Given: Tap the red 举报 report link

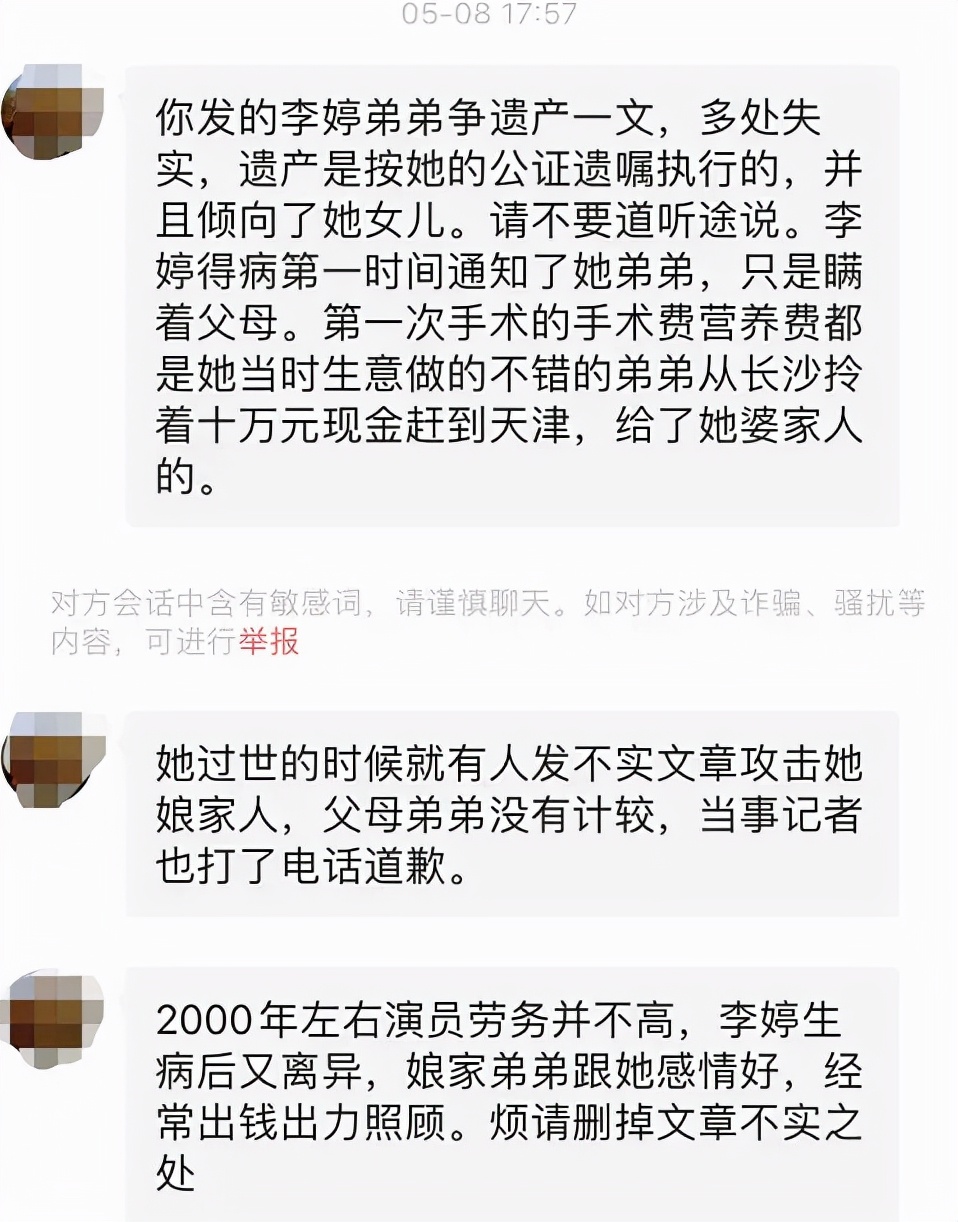Looking at the screenshot, I should 269,641.
